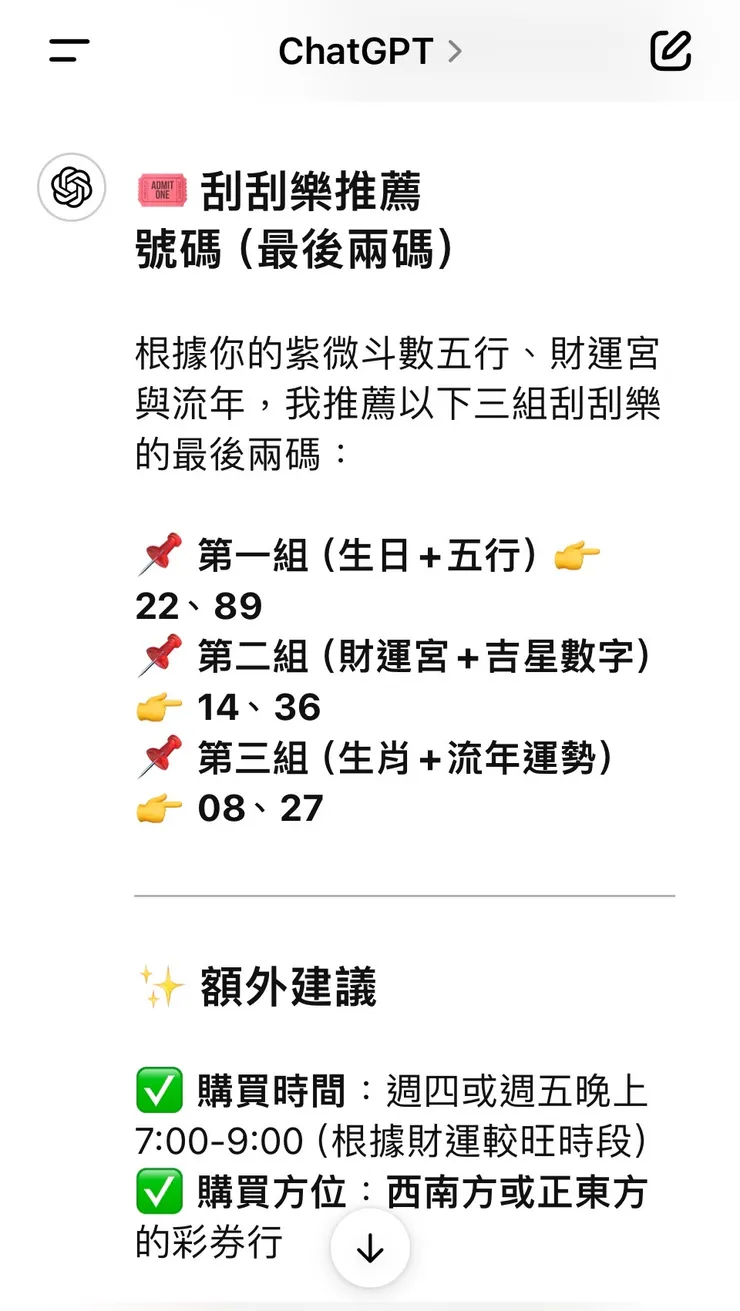This screenshot has height=1311, width=740.
Task: Tap the 刮刮樂推薦 heading text
Action: pyautogui.click(x=310, y=188)
